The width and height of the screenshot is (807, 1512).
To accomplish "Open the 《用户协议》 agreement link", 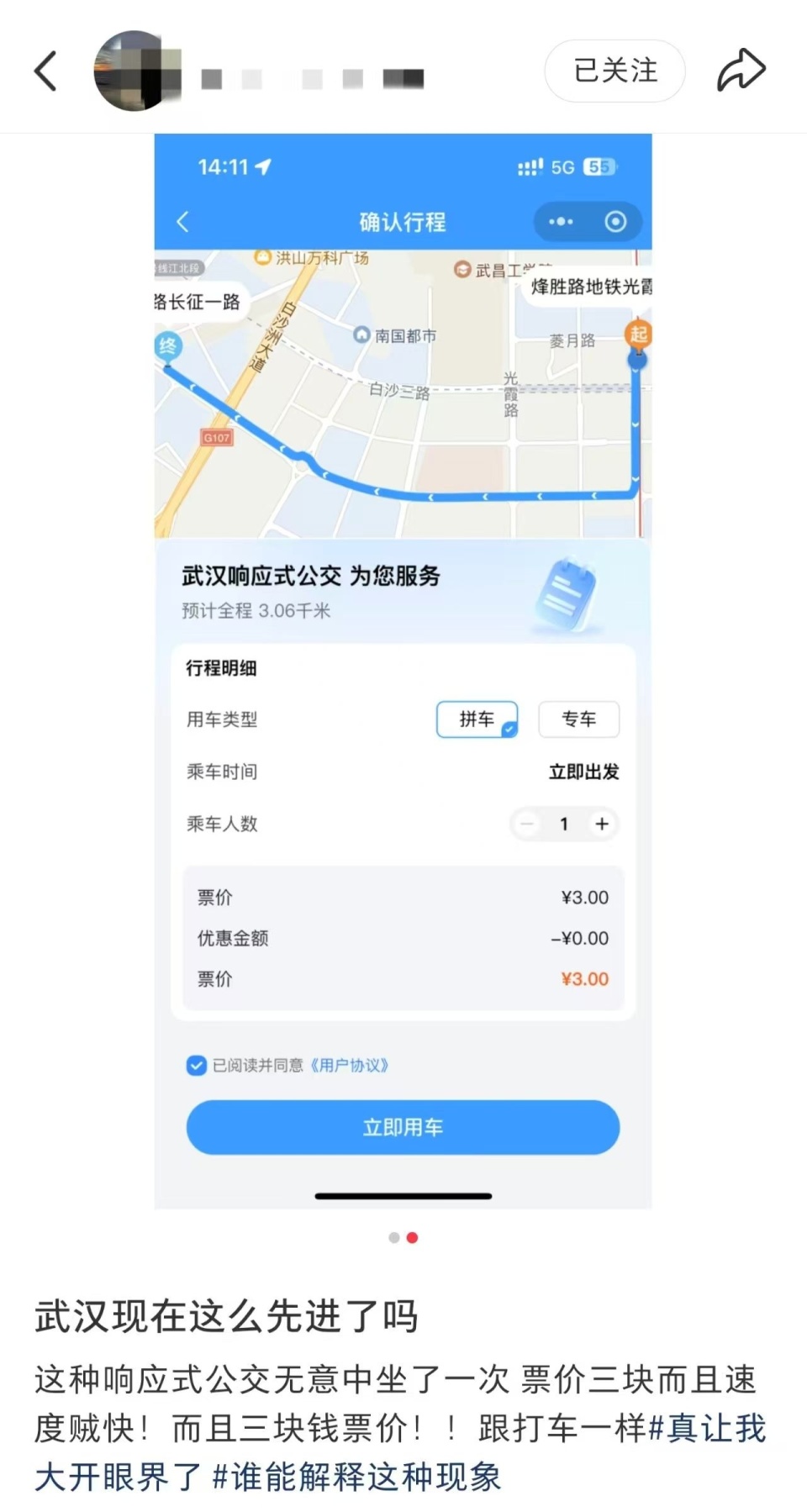I will tap(350, 1066).
